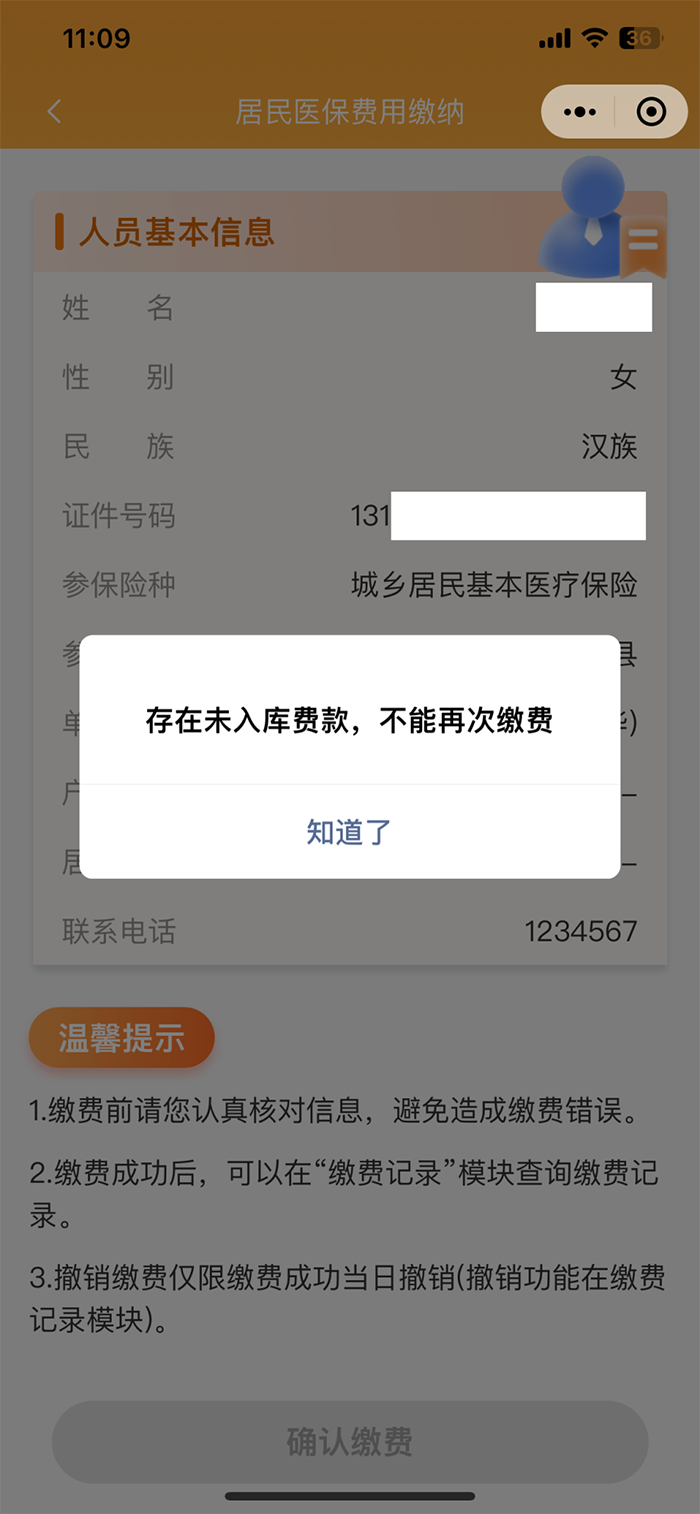Go back using the top-left arrow
Screen dimensions: 700x1514
pyautogui.click(x=55, y=111)
